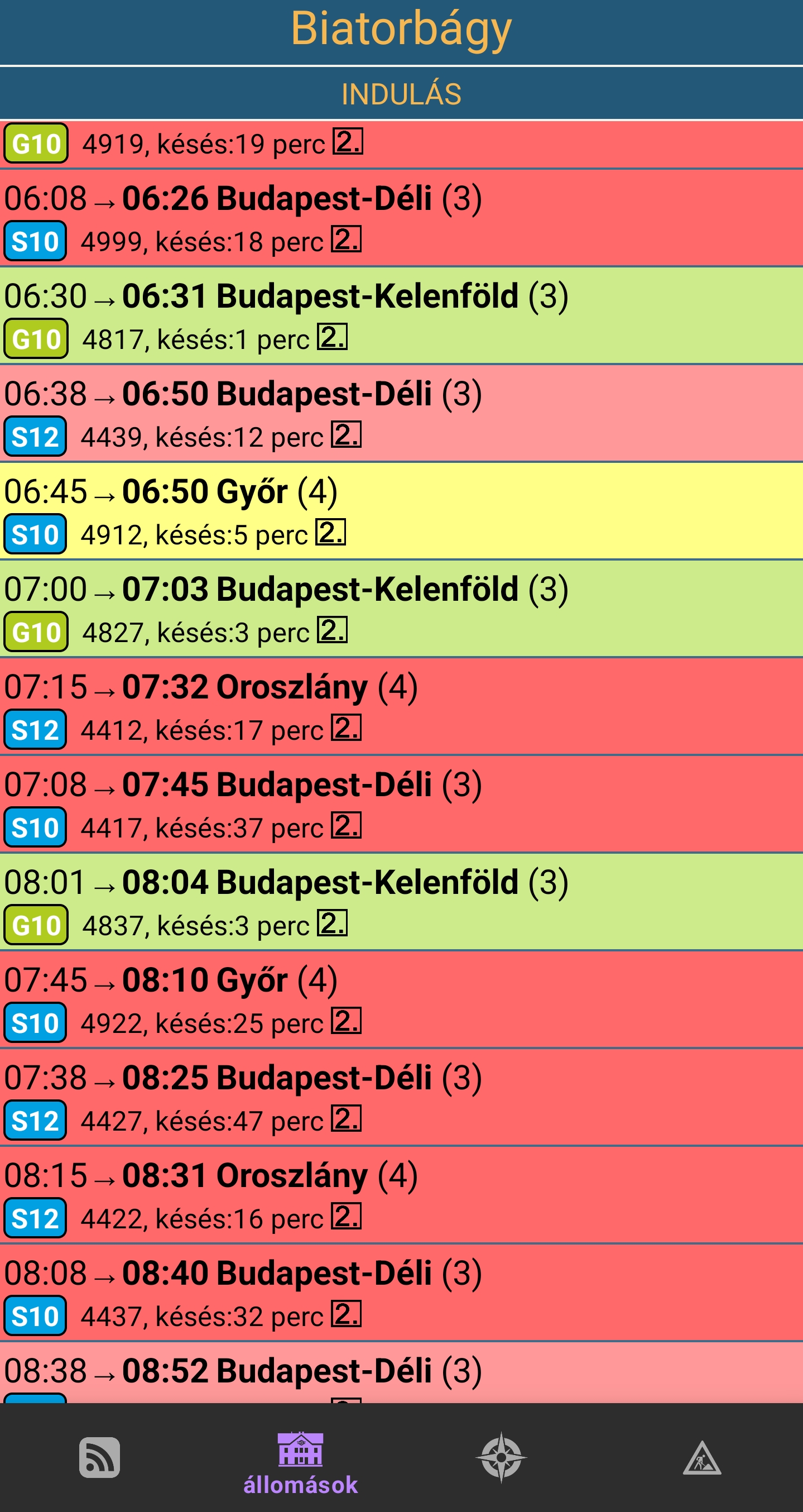Open train 4439 delayed 12 minutes
Screen dimensions: 803x1512
(x=401, y=413)
